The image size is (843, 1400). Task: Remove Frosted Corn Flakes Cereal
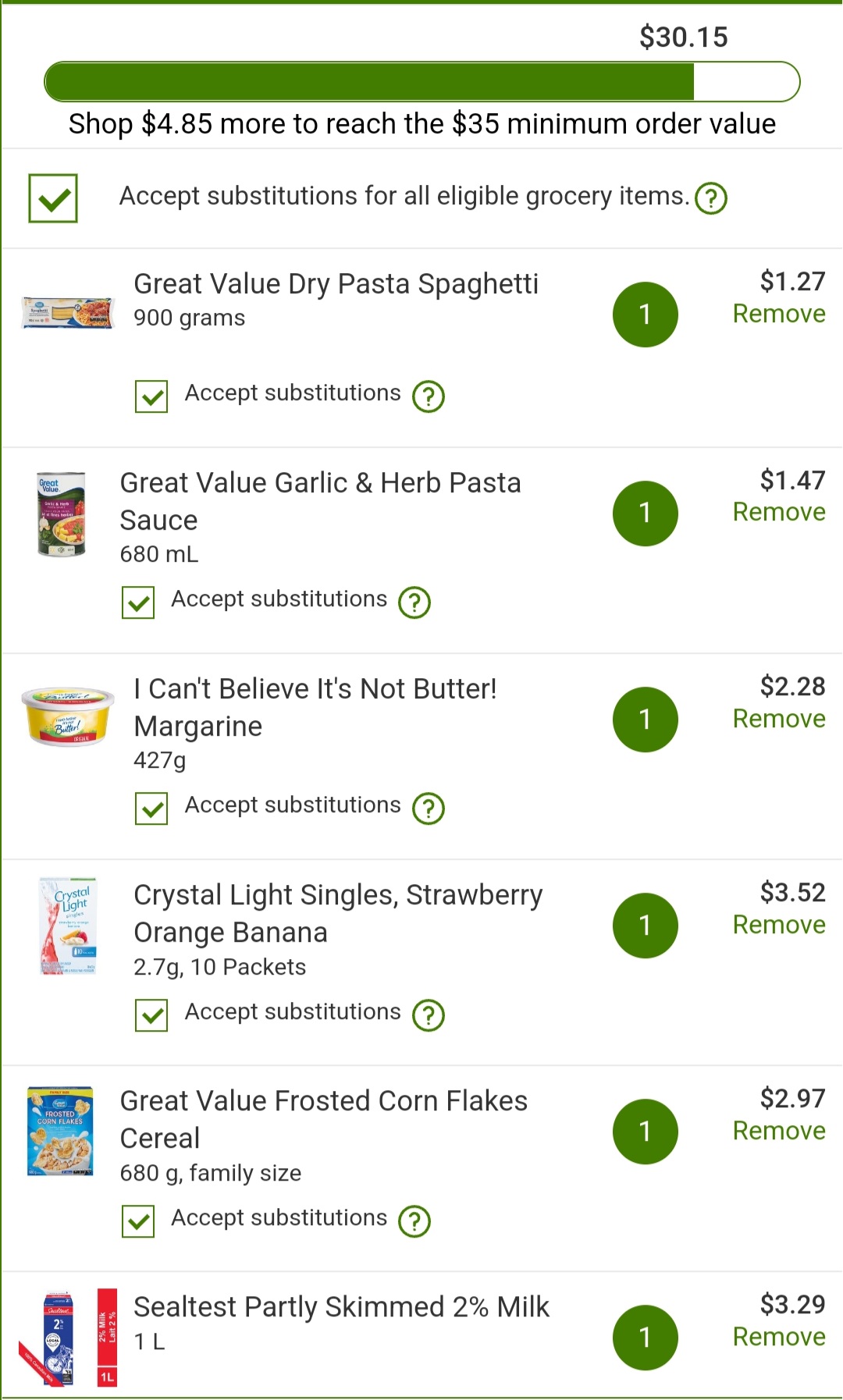coord(779,1131)
